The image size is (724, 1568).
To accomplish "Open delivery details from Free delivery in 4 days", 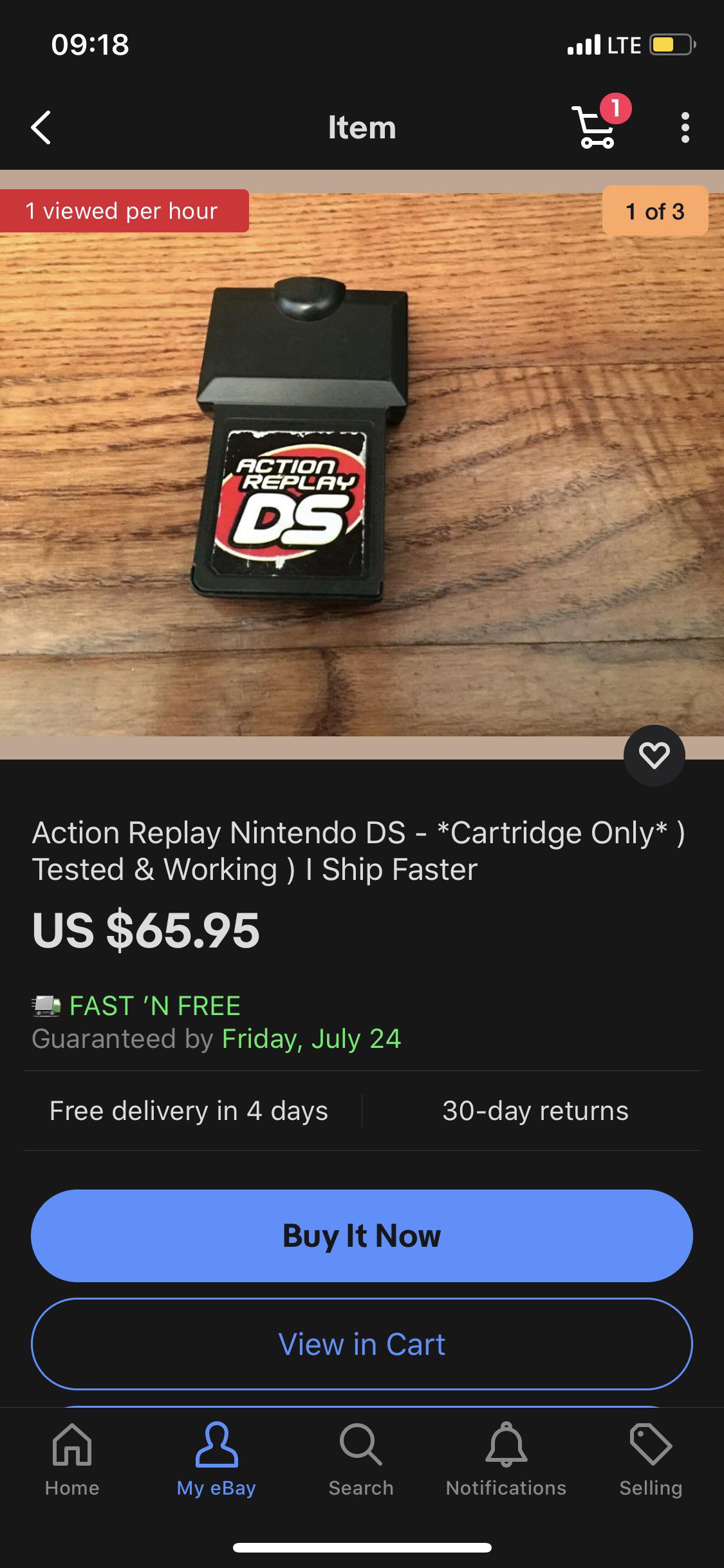I will point(189,1110).
